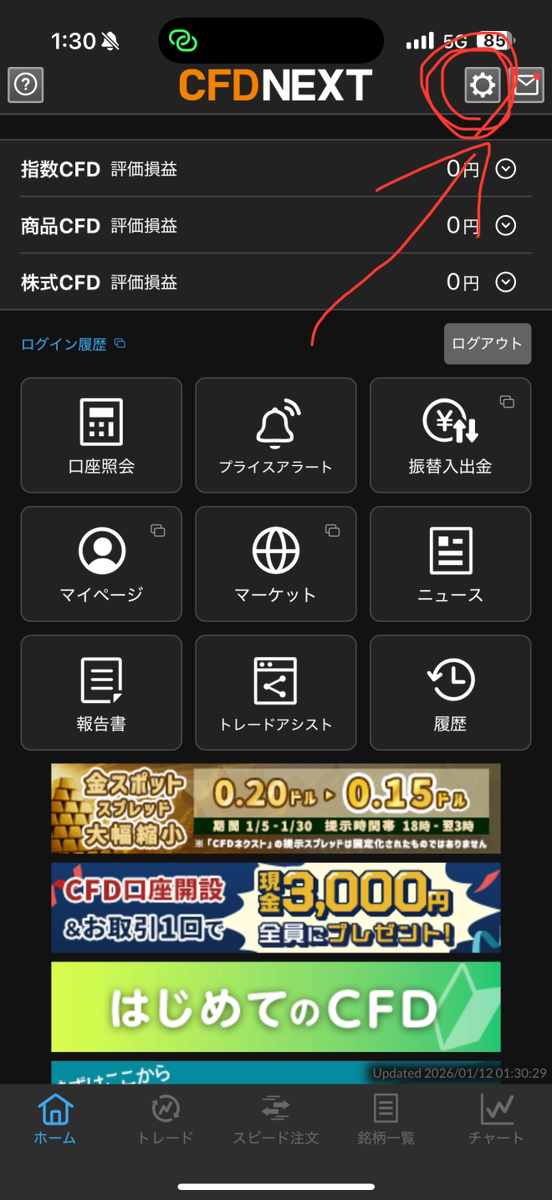Switch to the トレード tab

point(165,1119)
